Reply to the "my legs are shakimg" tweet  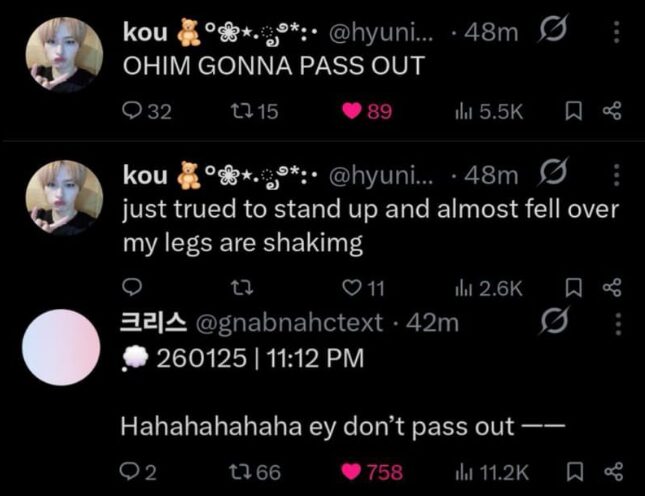pos(131,288)
